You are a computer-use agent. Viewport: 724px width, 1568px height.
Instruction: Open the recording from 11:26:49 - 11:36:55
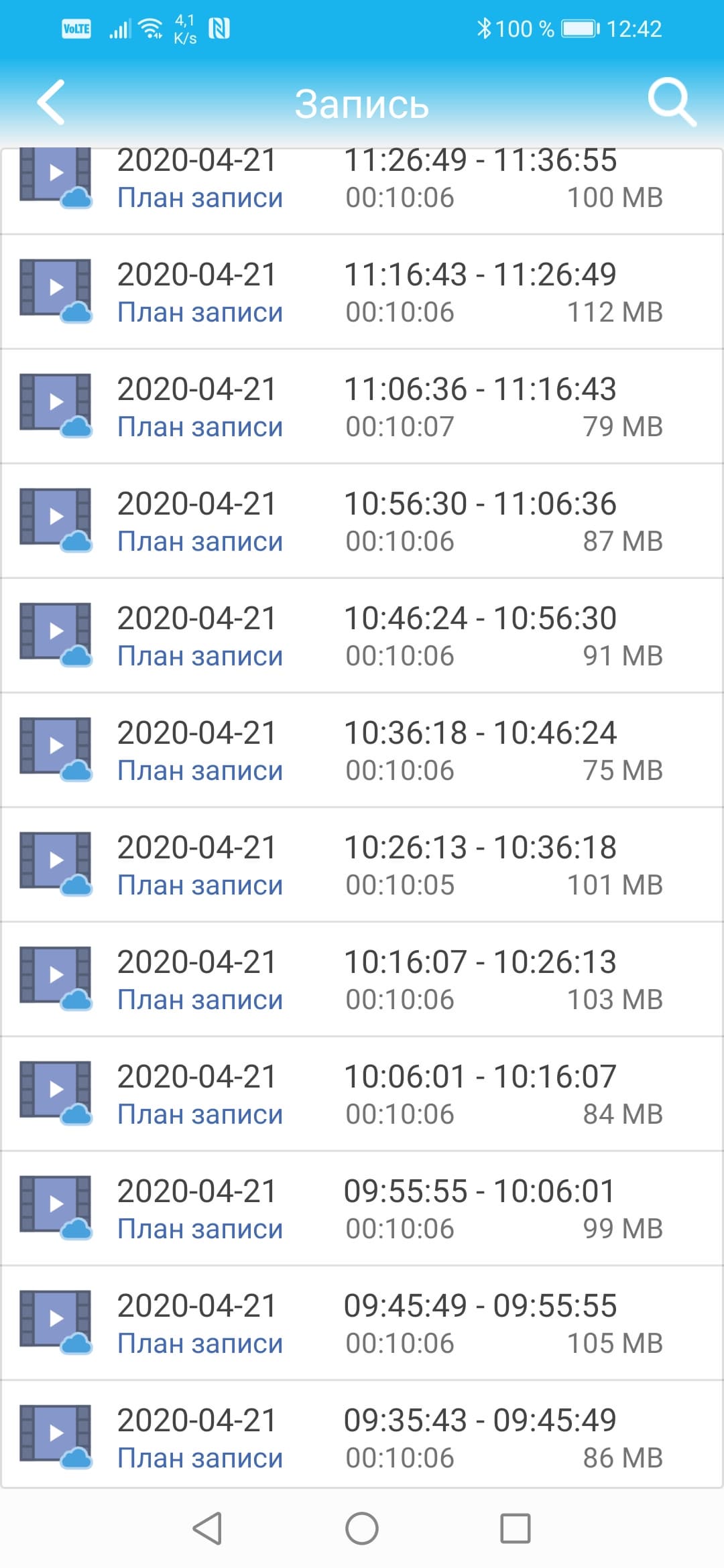coord(362,180)
